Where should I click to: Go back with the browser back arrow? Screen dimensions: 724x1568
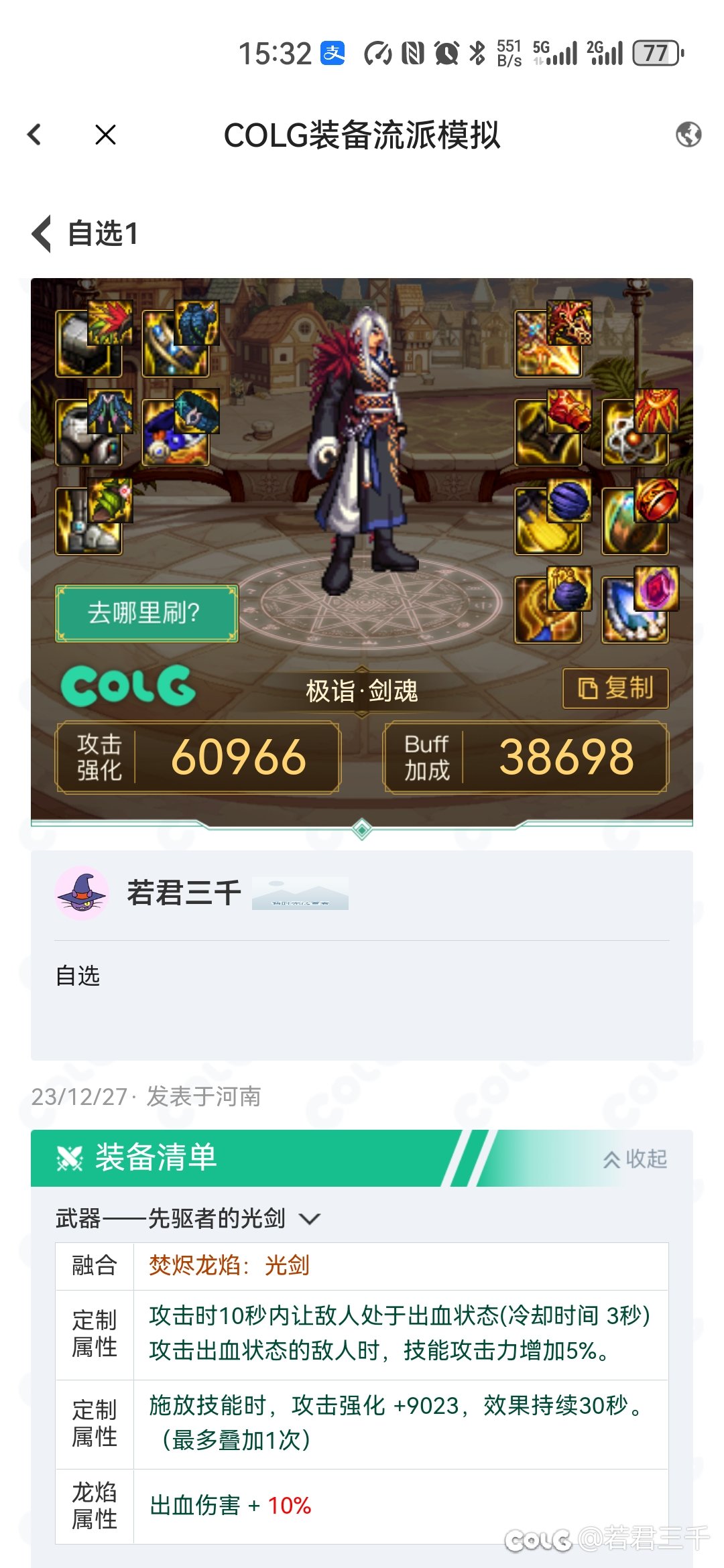point(35,135)
